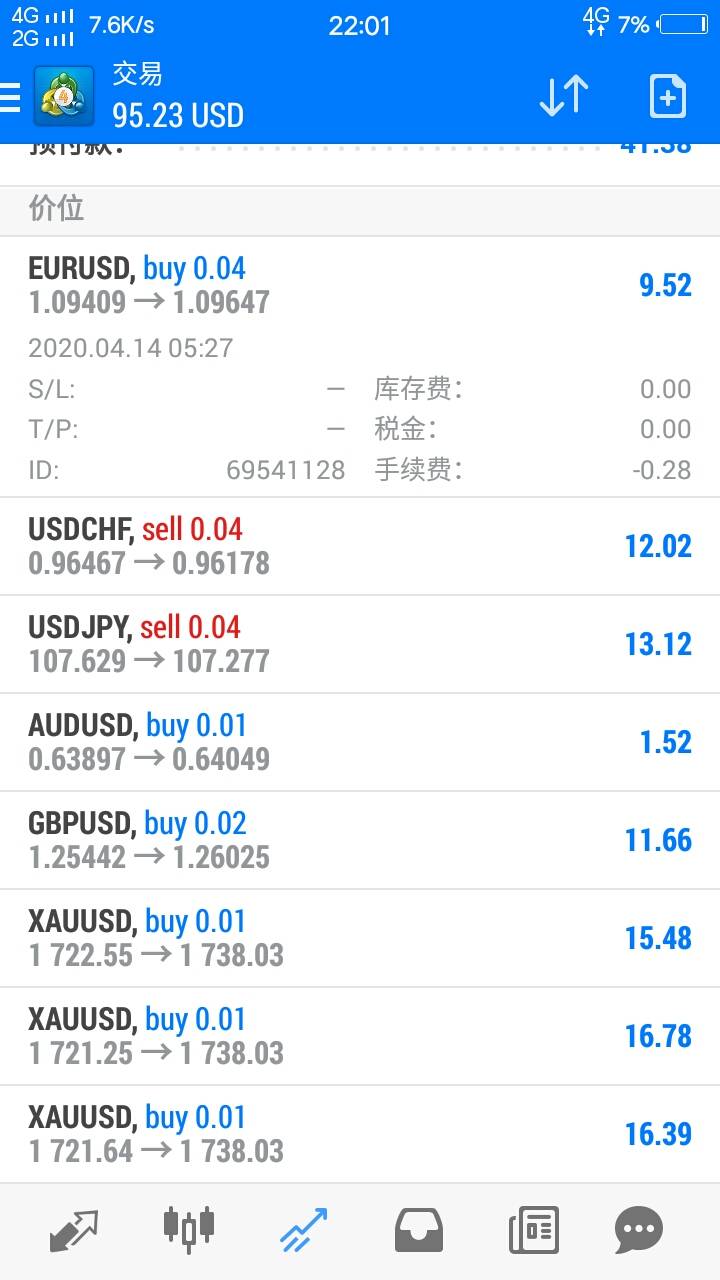This screenshot has width=720, height=1280.
Task: Tap the sort positions arrows icon
Action: pos(563,97)
